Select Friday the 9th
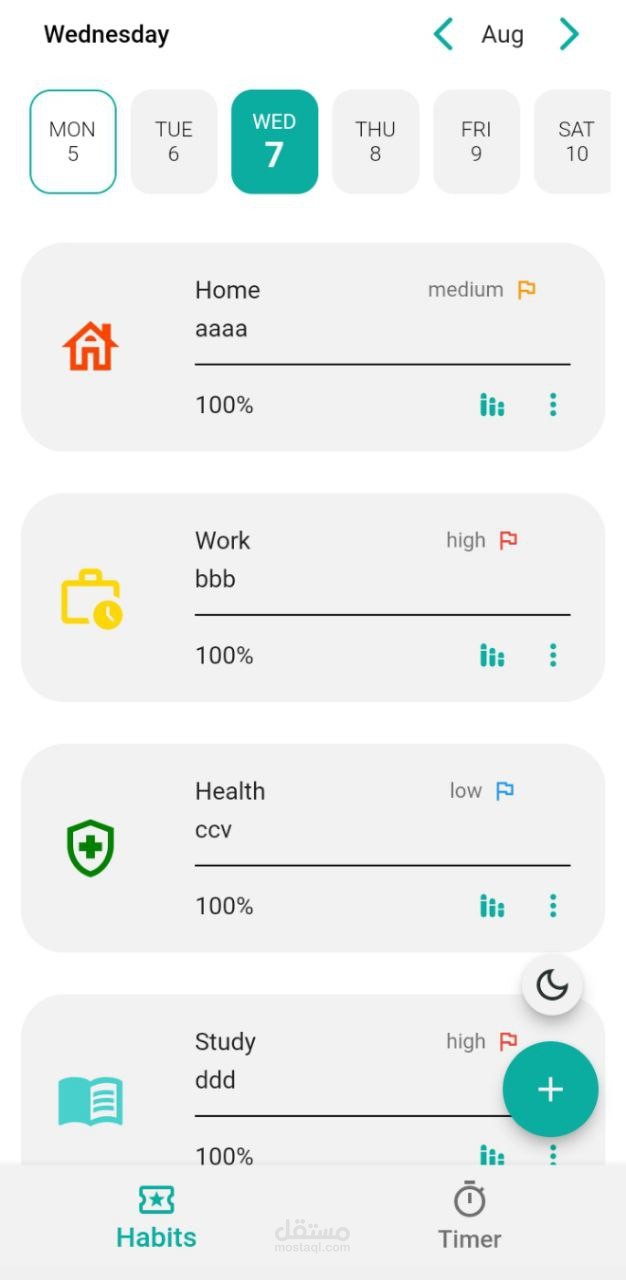626x1280 pixels. (476, 141)
